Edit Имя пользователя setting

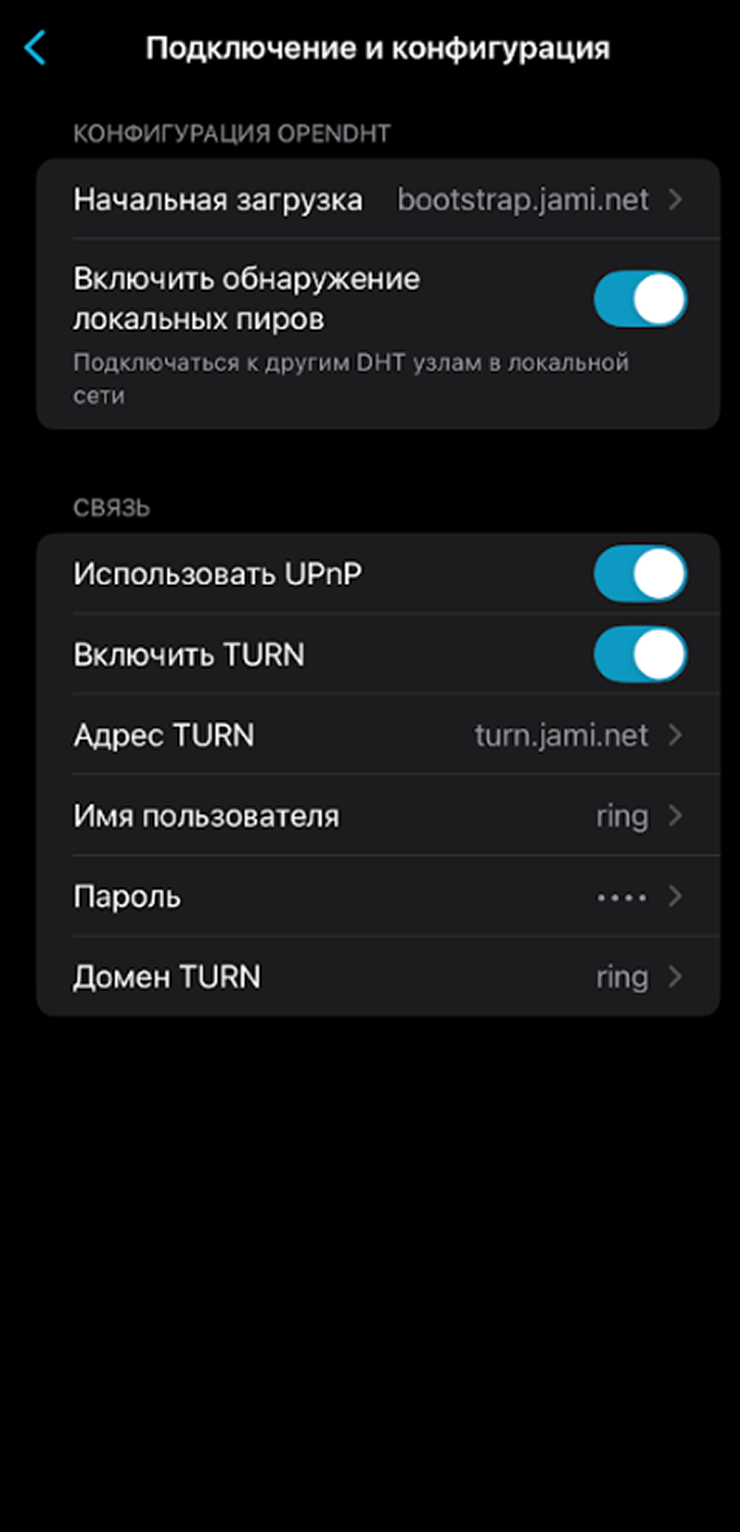pyautogui.click(x=378, y=816)
